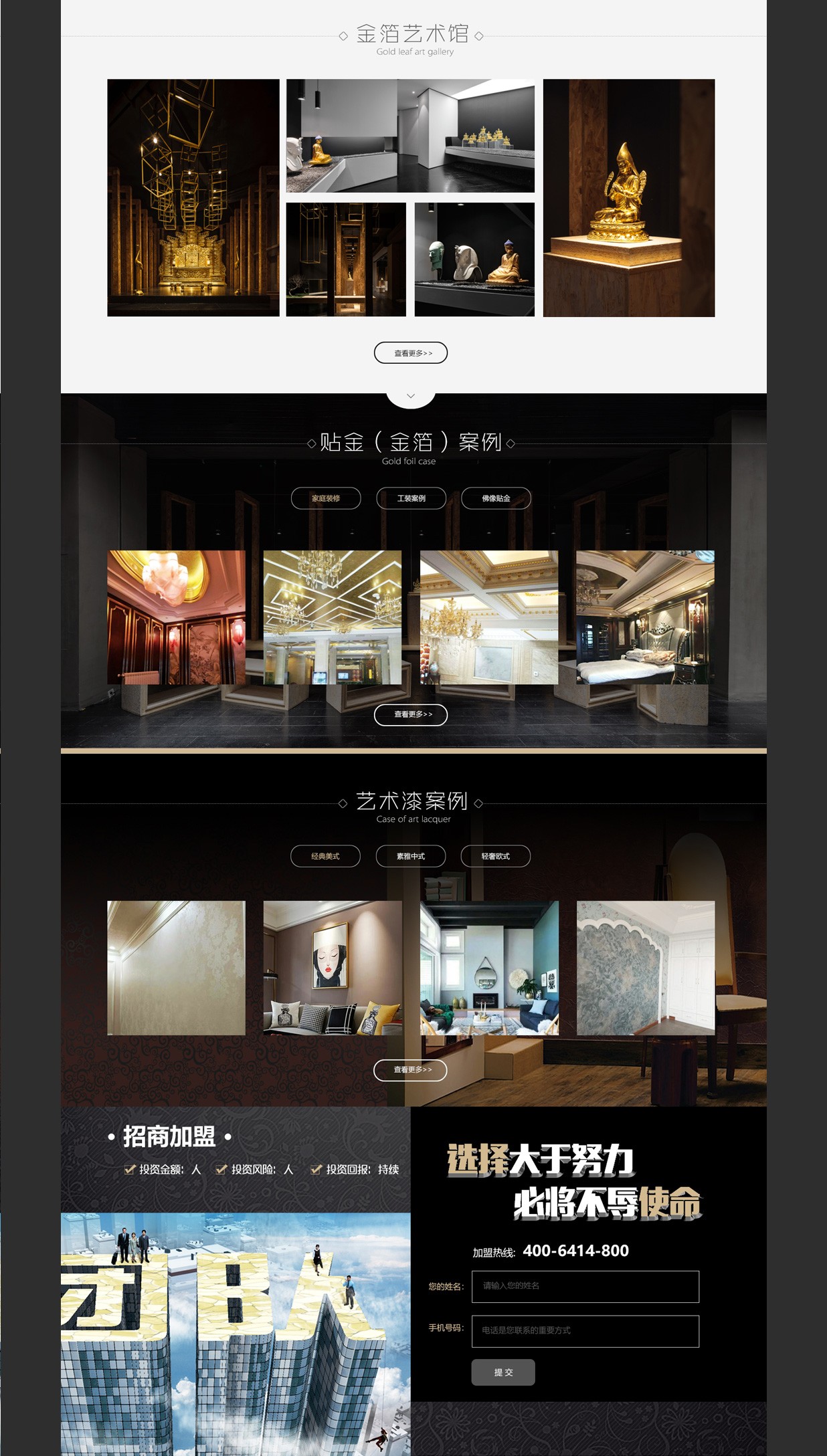The image size is (827, 1456).
Task: Select the 轻奢欧式 filter
Action: click(495, 856)
